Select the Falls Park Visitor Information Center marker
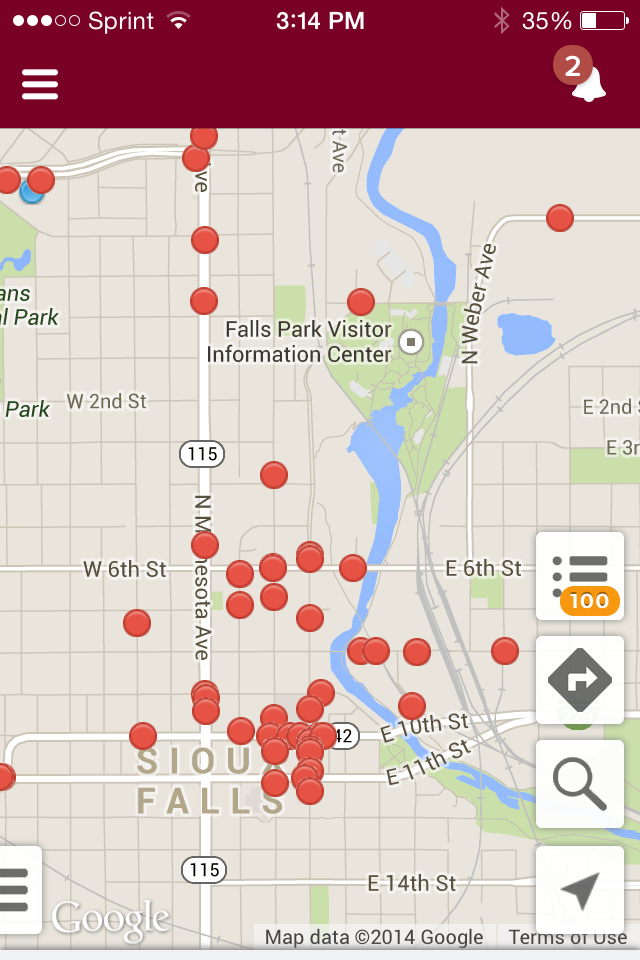Viewport: 640px width, 960px height. [x=411, y=342]
